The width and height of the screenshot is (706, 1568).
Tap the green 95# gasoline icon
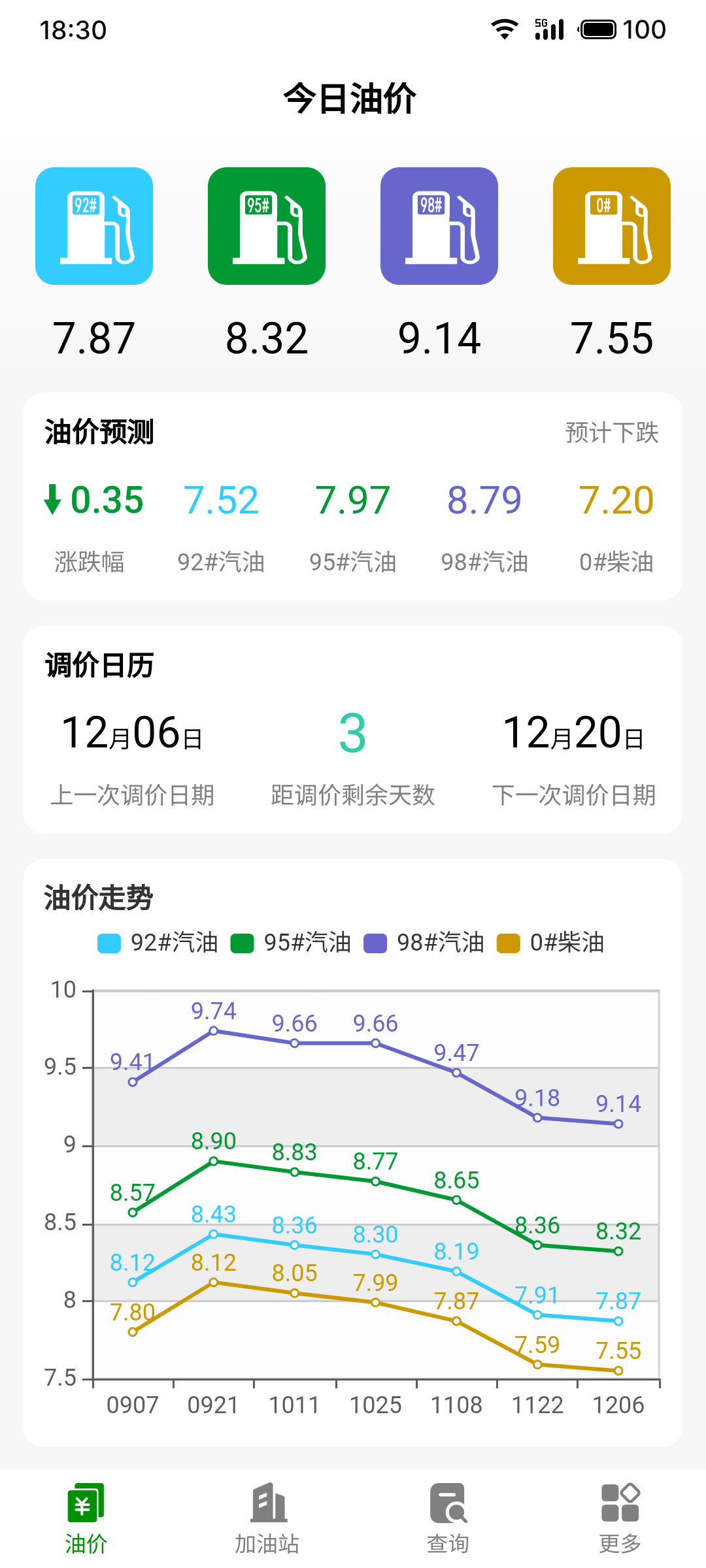tap(267, 226)
